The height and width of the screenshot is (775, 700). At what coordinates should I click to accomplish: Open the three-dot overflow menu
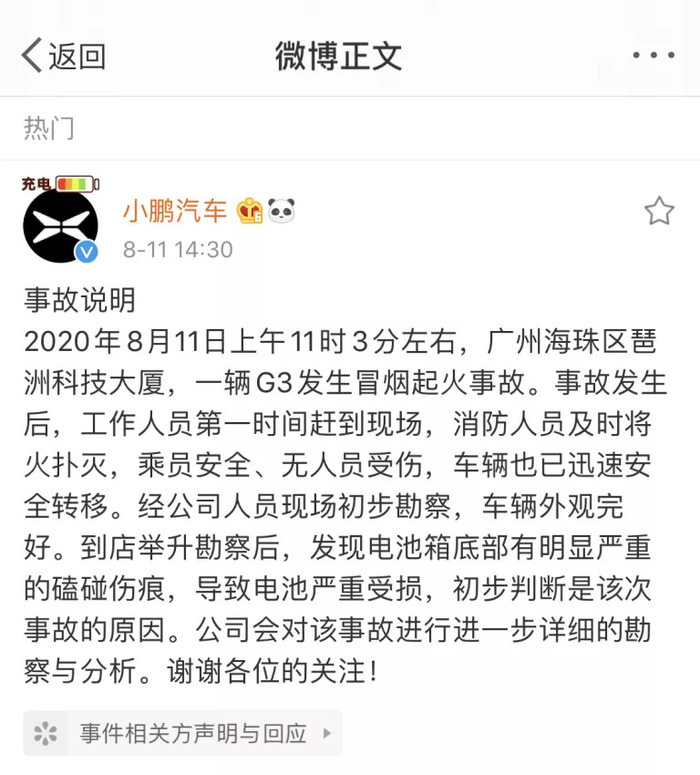[655, 56]
